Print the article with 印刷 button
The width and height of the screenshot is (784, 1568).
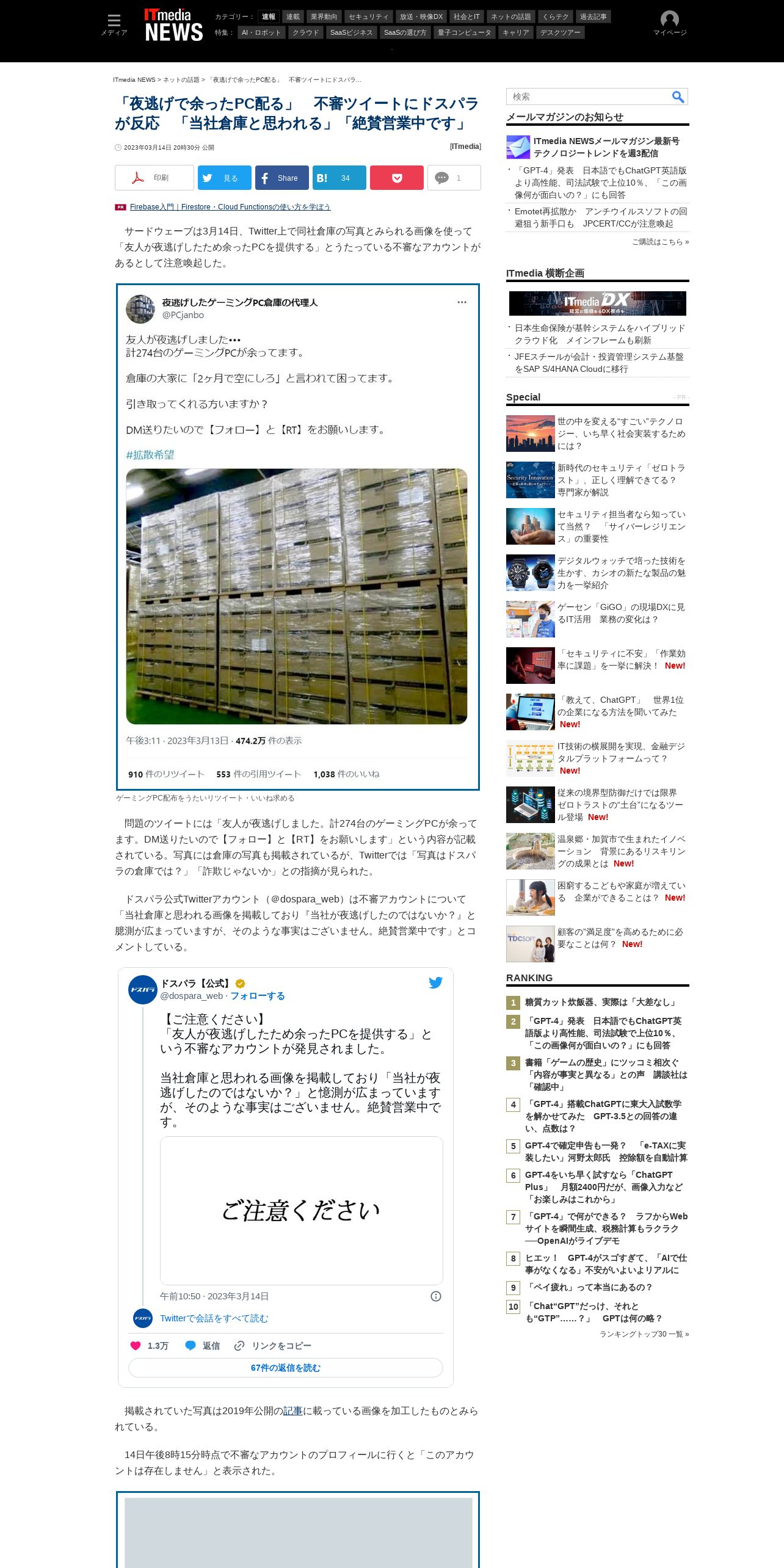154,178
